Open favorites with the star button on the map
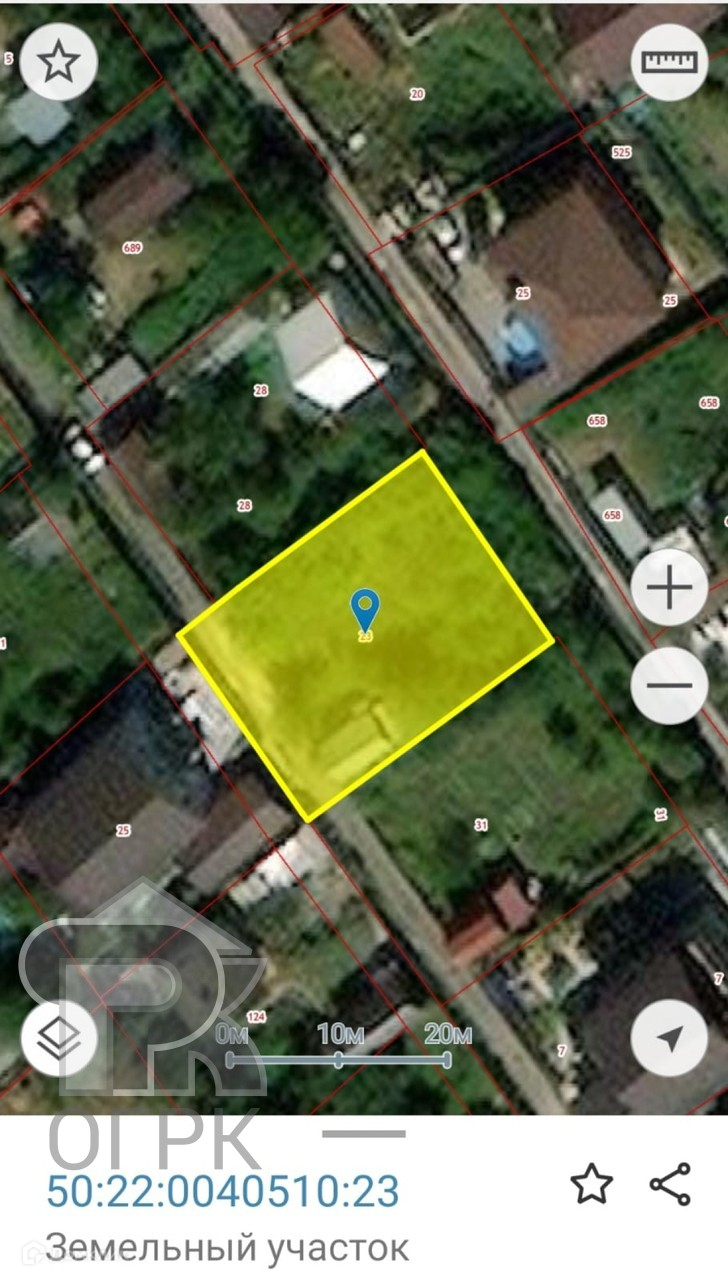The image size is (728, 1280). [59, 62]
